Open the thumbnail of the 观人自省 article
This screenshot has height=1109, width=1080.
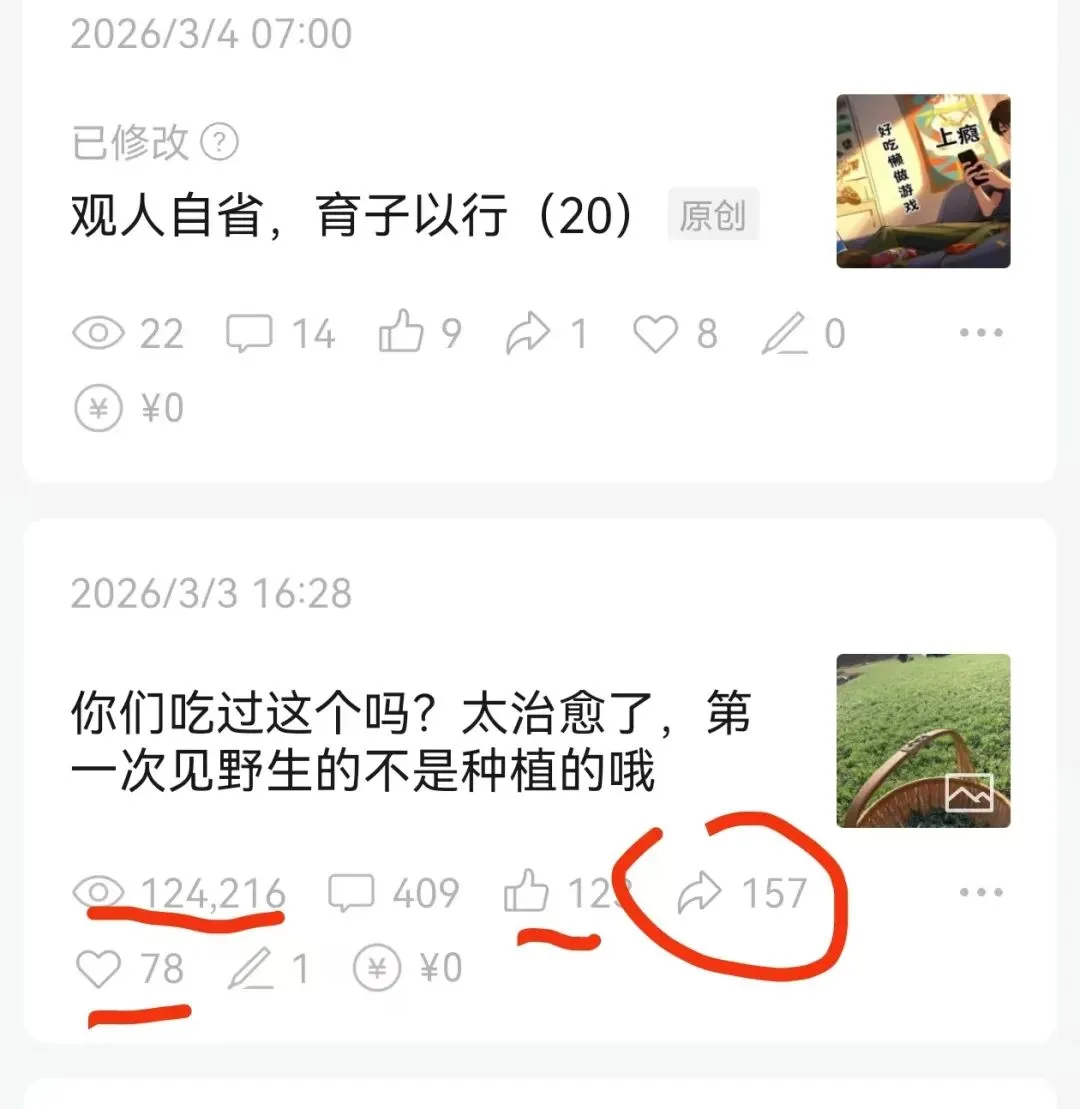tap(923, 181)
